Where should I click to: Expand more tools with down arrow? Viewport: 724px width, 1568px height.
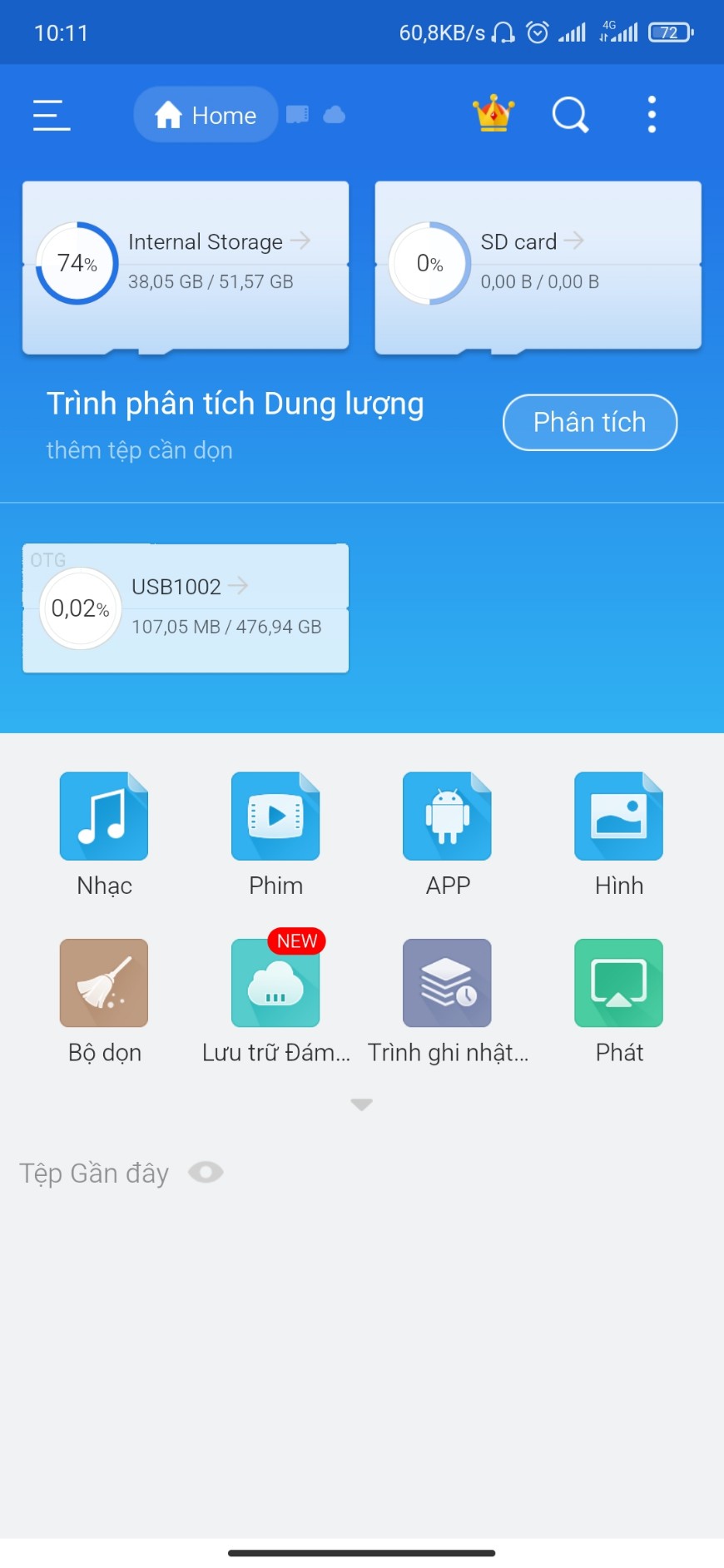click(361, 1104)
